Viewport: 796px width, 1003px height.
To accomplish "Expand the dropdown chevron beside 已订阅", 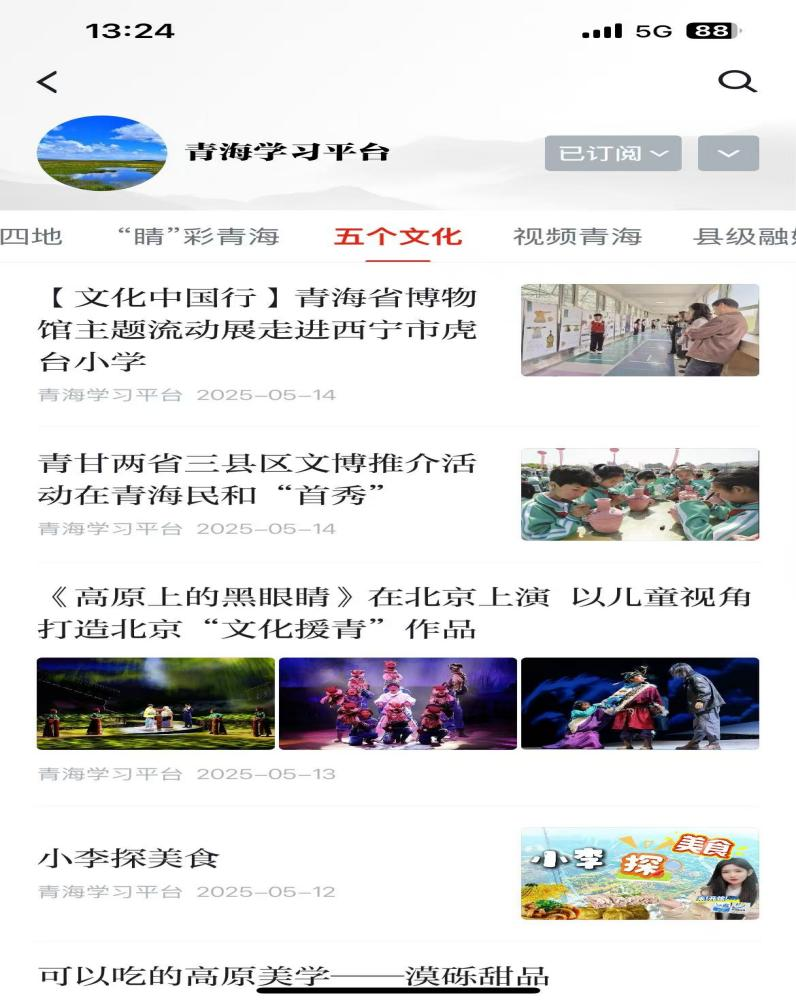I will click(x=728, y=153).
